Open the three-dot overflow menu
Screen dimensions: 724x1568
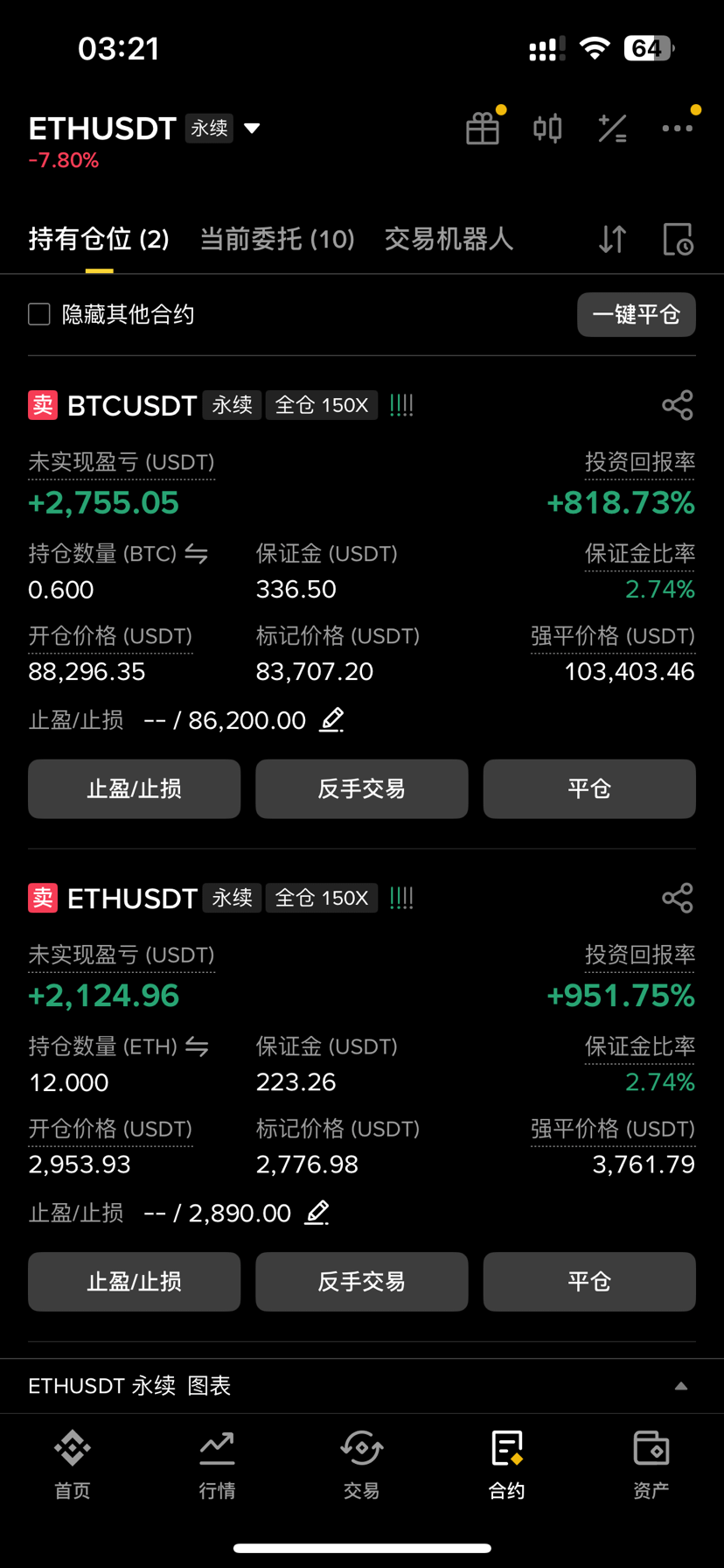678,129
